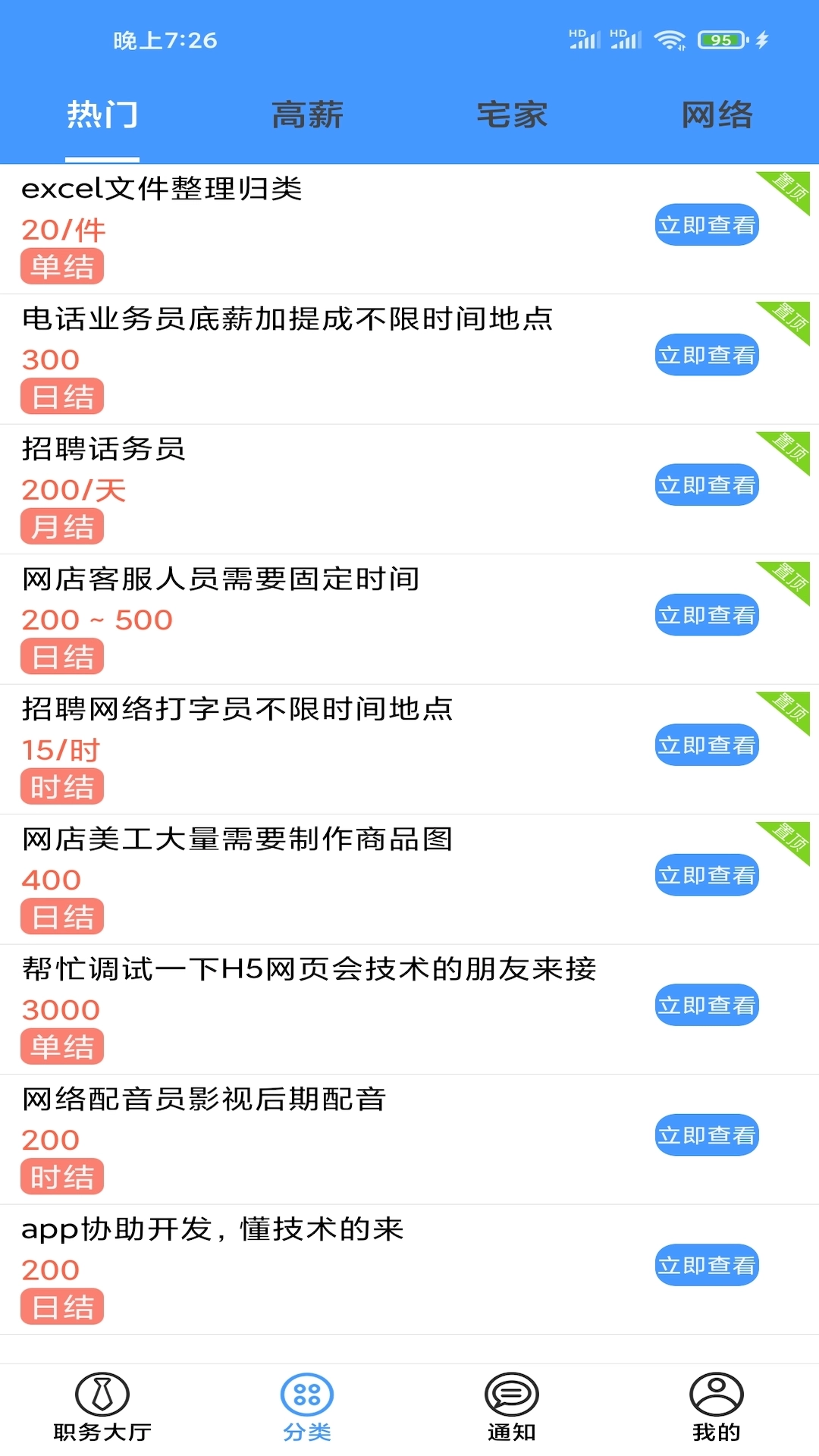Image resolution: width=819 pixels, height=1456 pixels.
Task: Toggle the 时结 tag on 网络配音员 listing
Action: (x=61, y=1176)
